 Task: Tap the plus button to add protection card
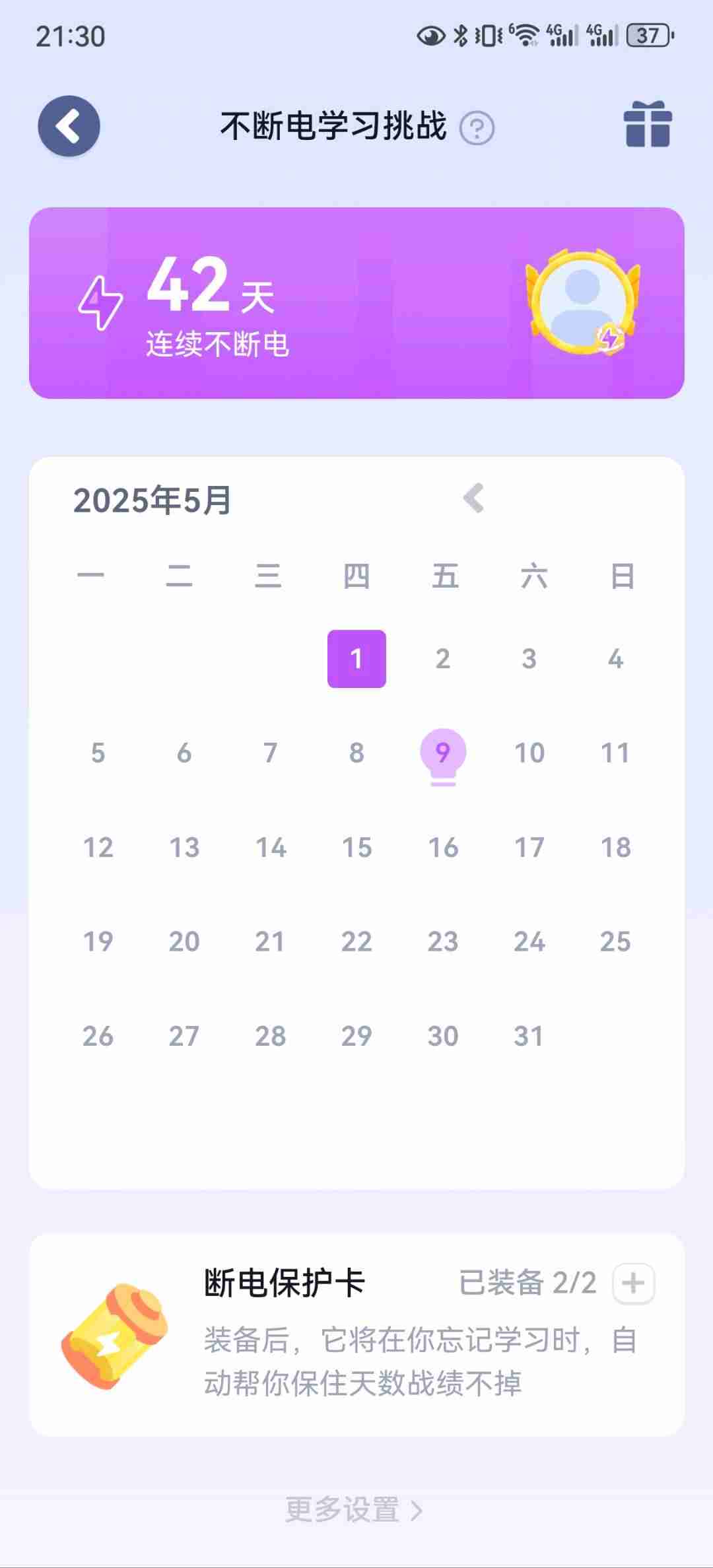pos(633,1283)
